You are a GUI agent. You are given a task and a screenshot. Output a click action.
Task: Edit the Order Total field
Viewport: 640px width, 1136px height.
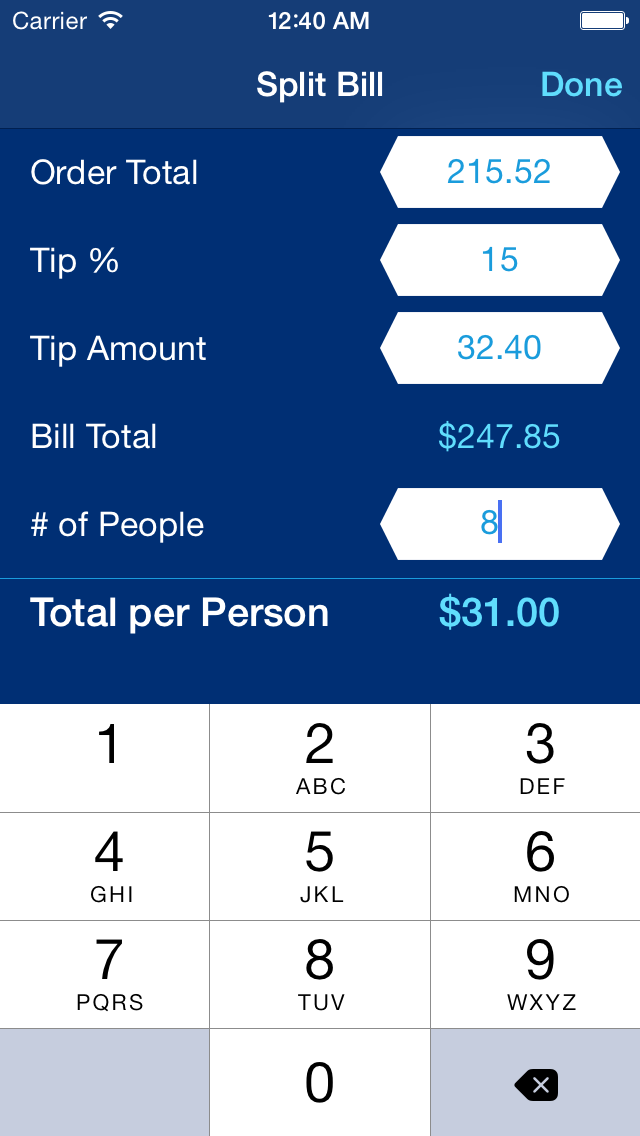(x=499, y=172)
